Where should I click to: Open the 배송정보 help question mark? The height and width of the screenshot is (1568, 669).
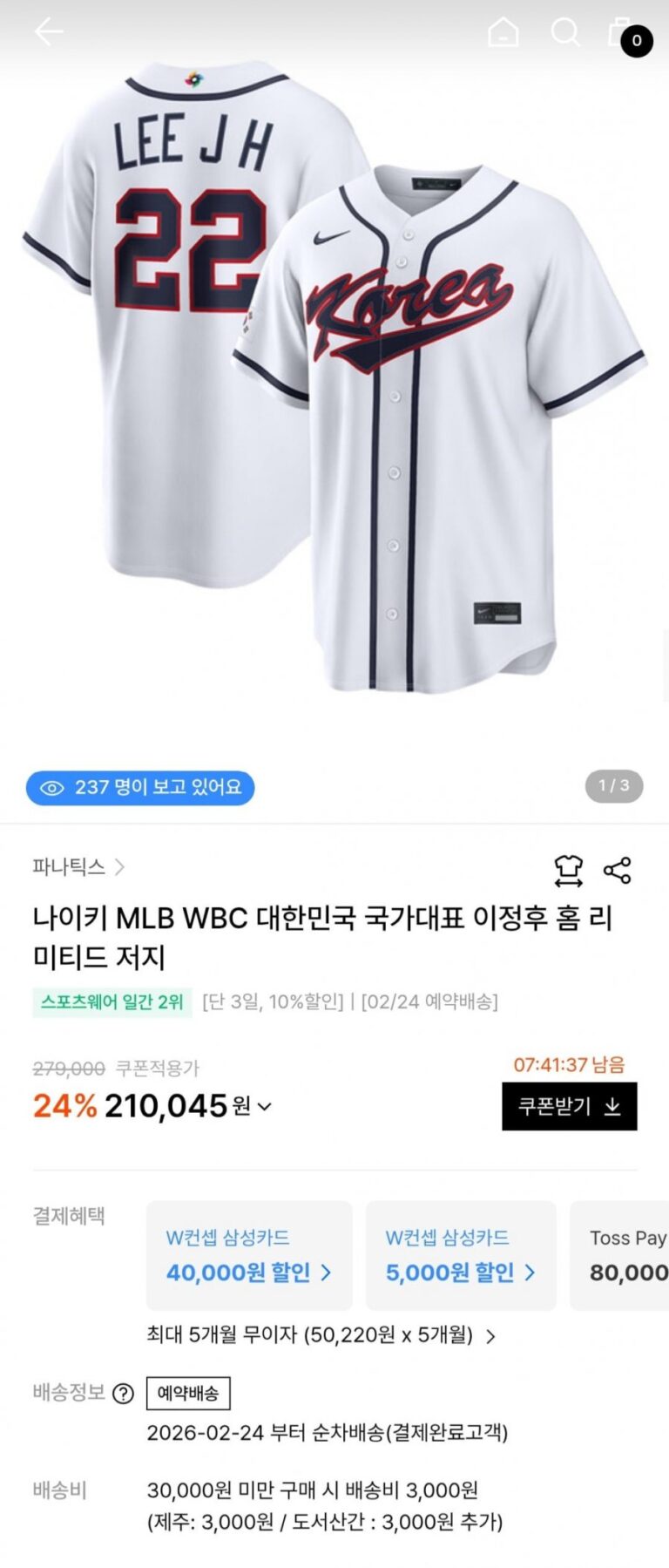click(x=124, y=1394)
